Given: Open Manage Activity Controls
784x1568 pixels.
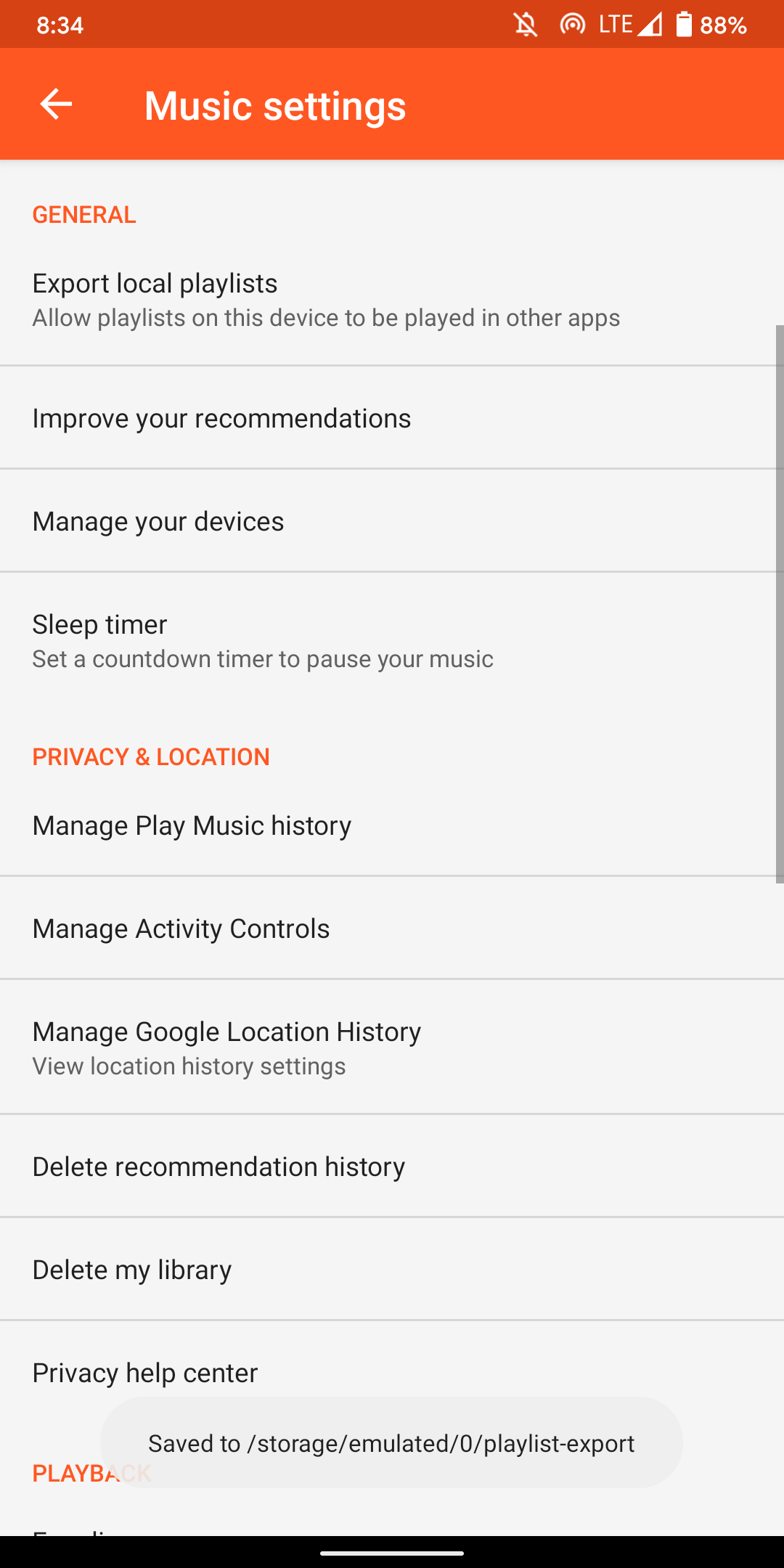Looking at the screenshot, I should [x=392, y=928].
